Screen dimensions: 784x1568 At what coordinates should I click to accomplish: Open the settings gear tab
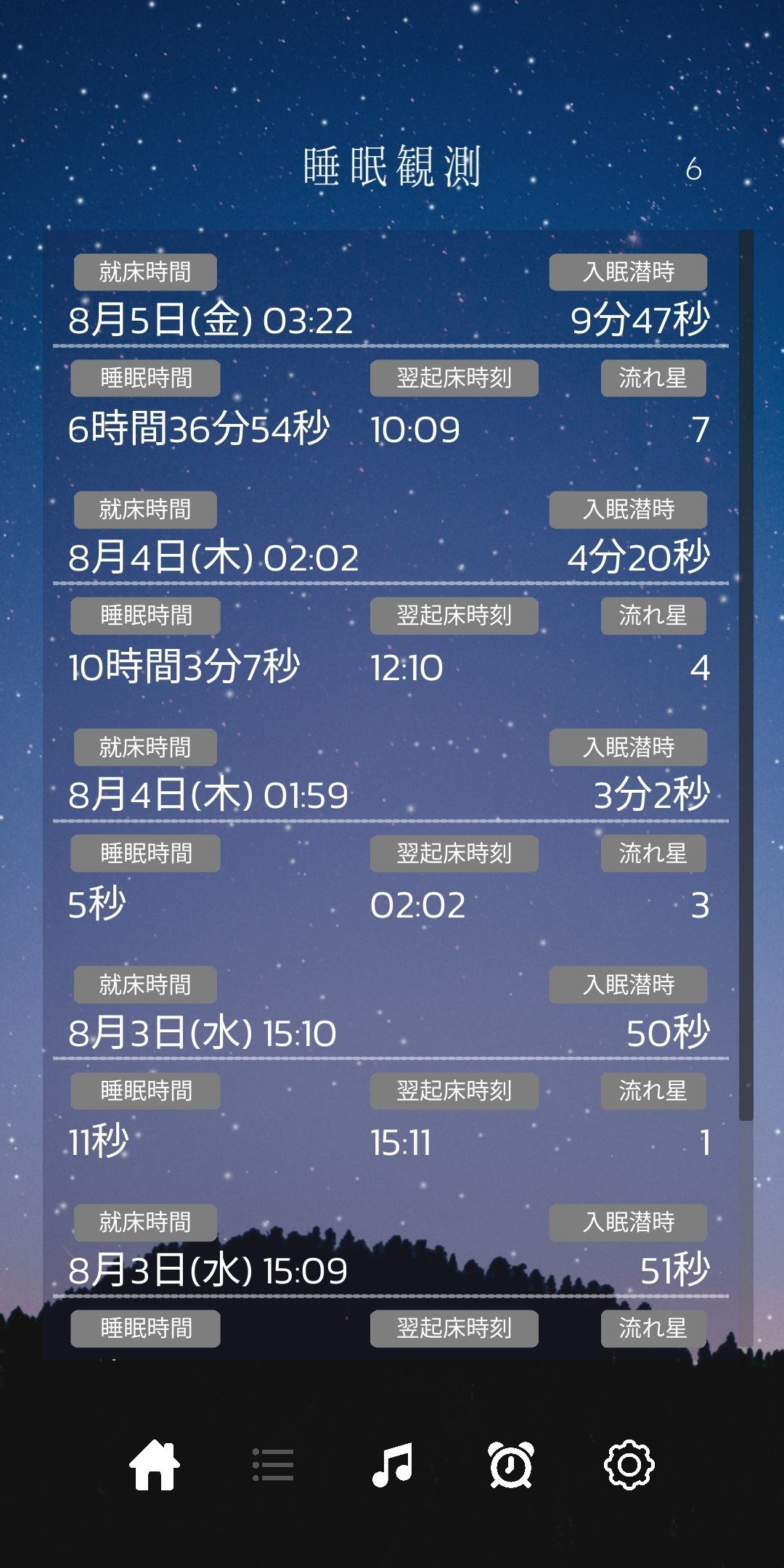(x=629, y=1465)
